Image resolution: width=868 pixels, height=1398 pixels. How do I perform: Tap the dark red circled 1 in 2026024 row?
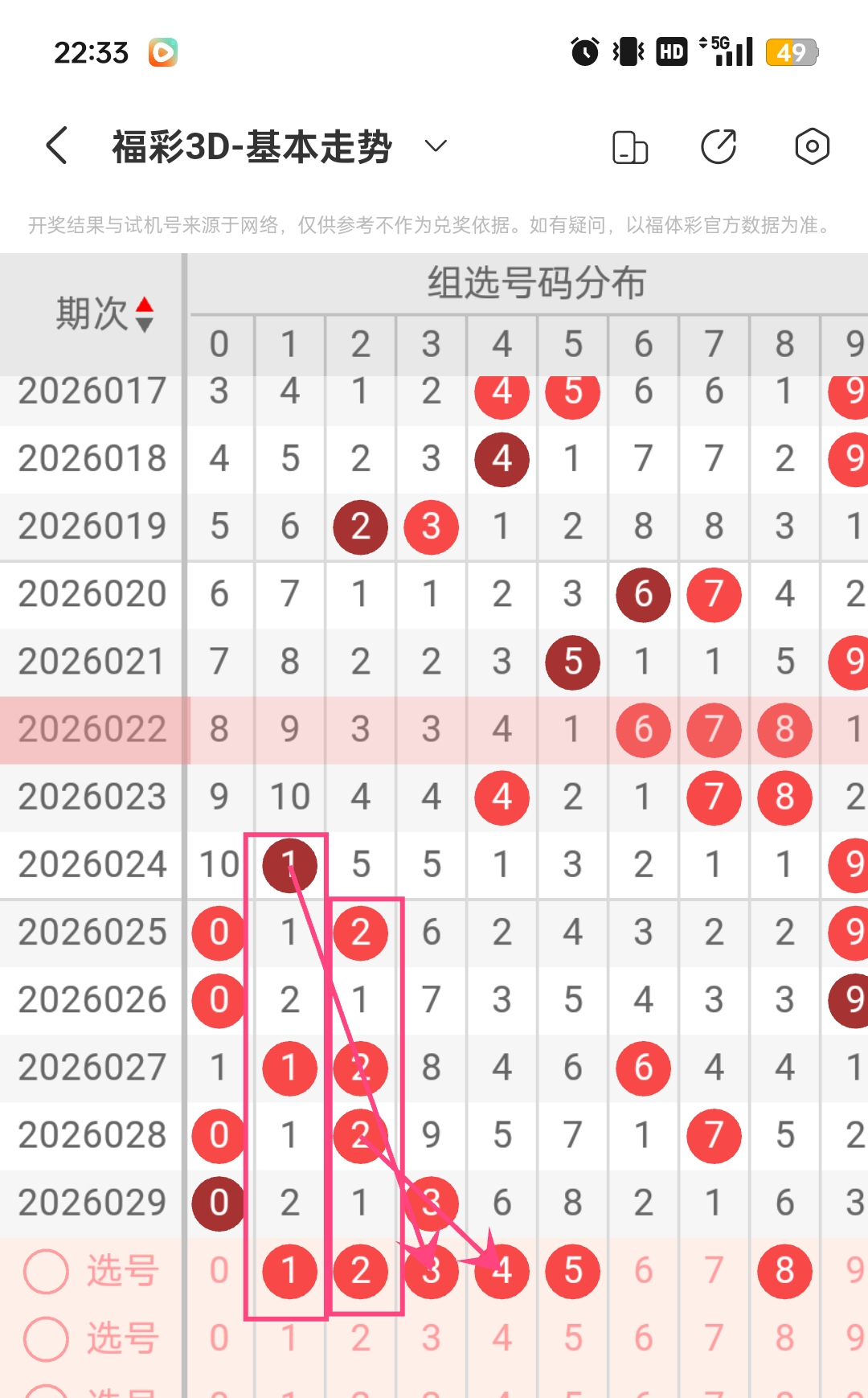290,865
